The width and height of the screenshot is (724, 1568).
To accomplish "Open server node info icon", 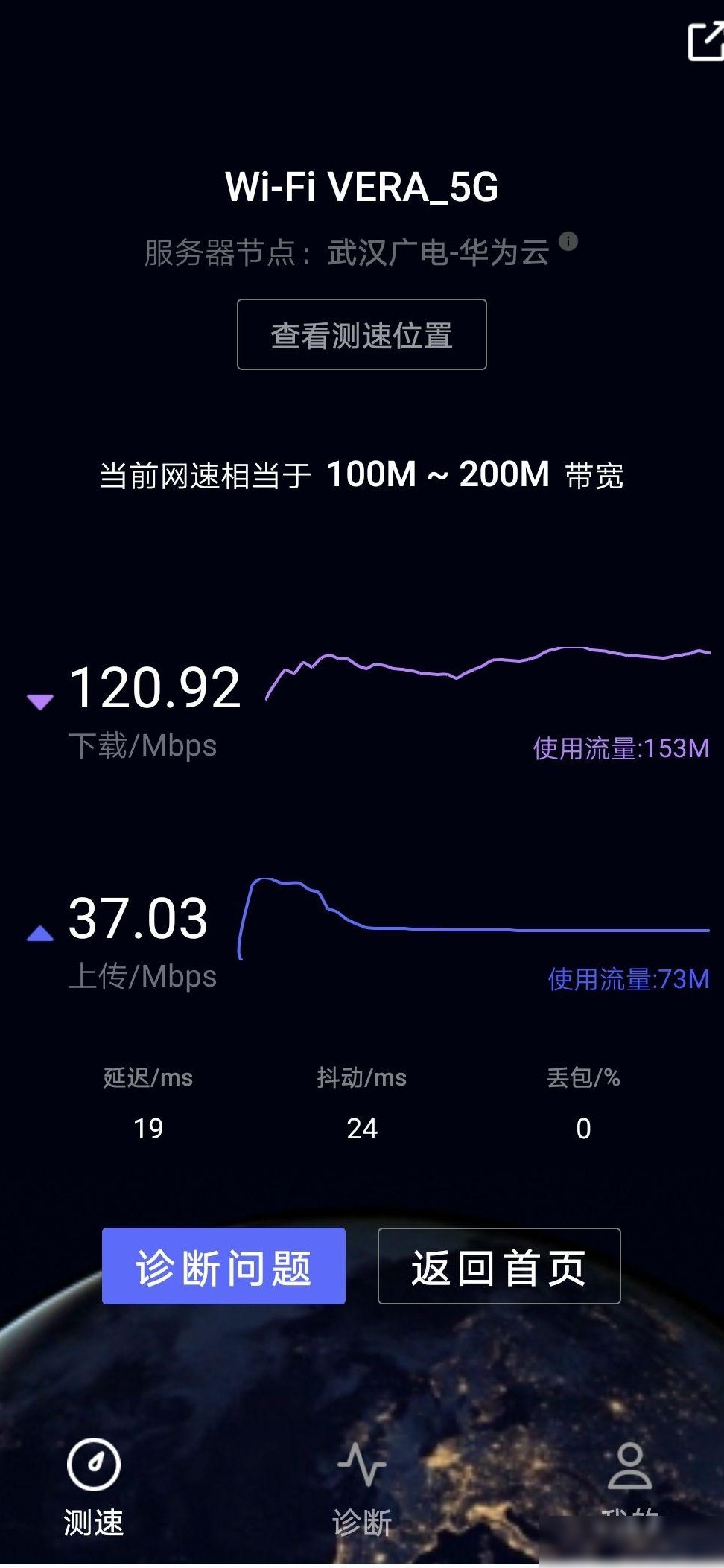I will click(568, 241).
